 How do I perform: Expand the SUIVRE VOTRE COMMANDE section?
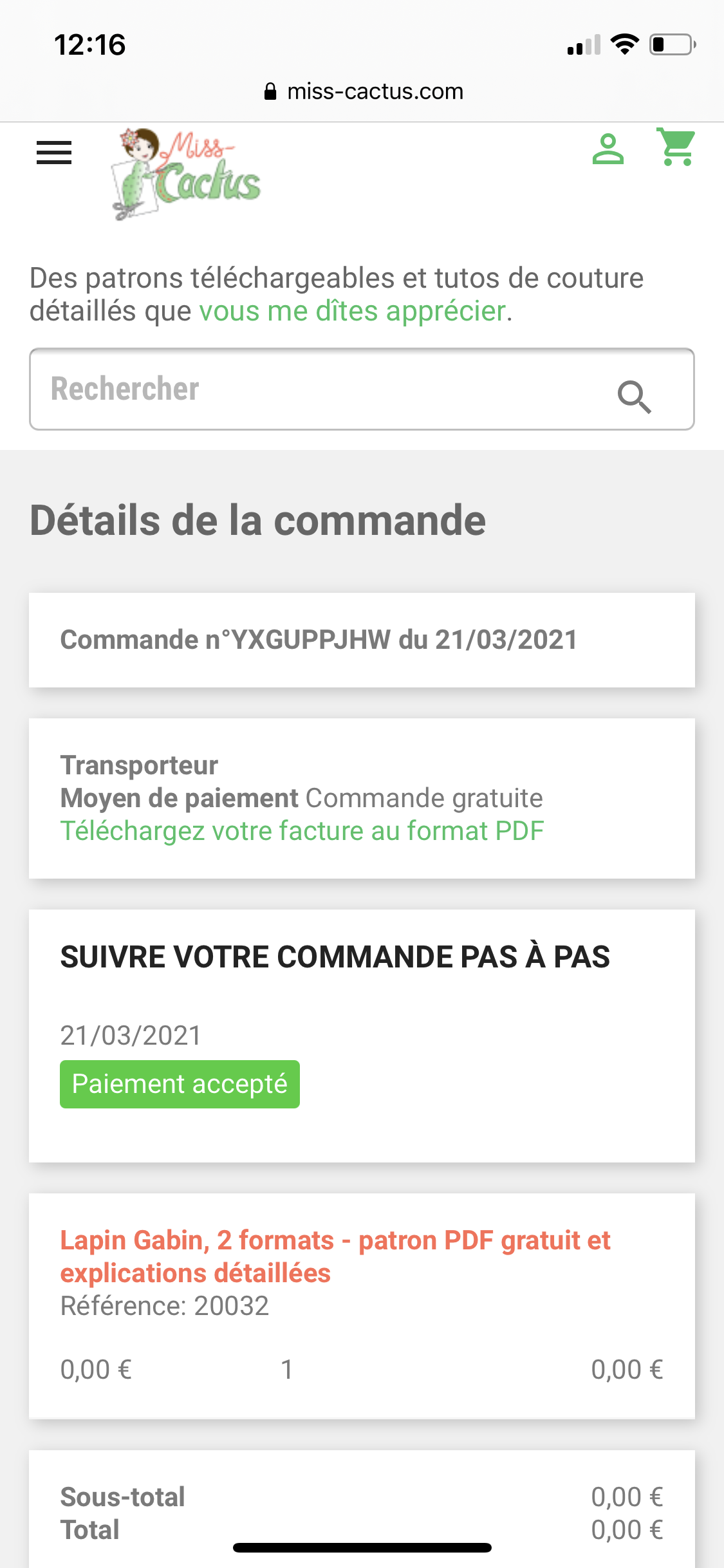(336, 957)
